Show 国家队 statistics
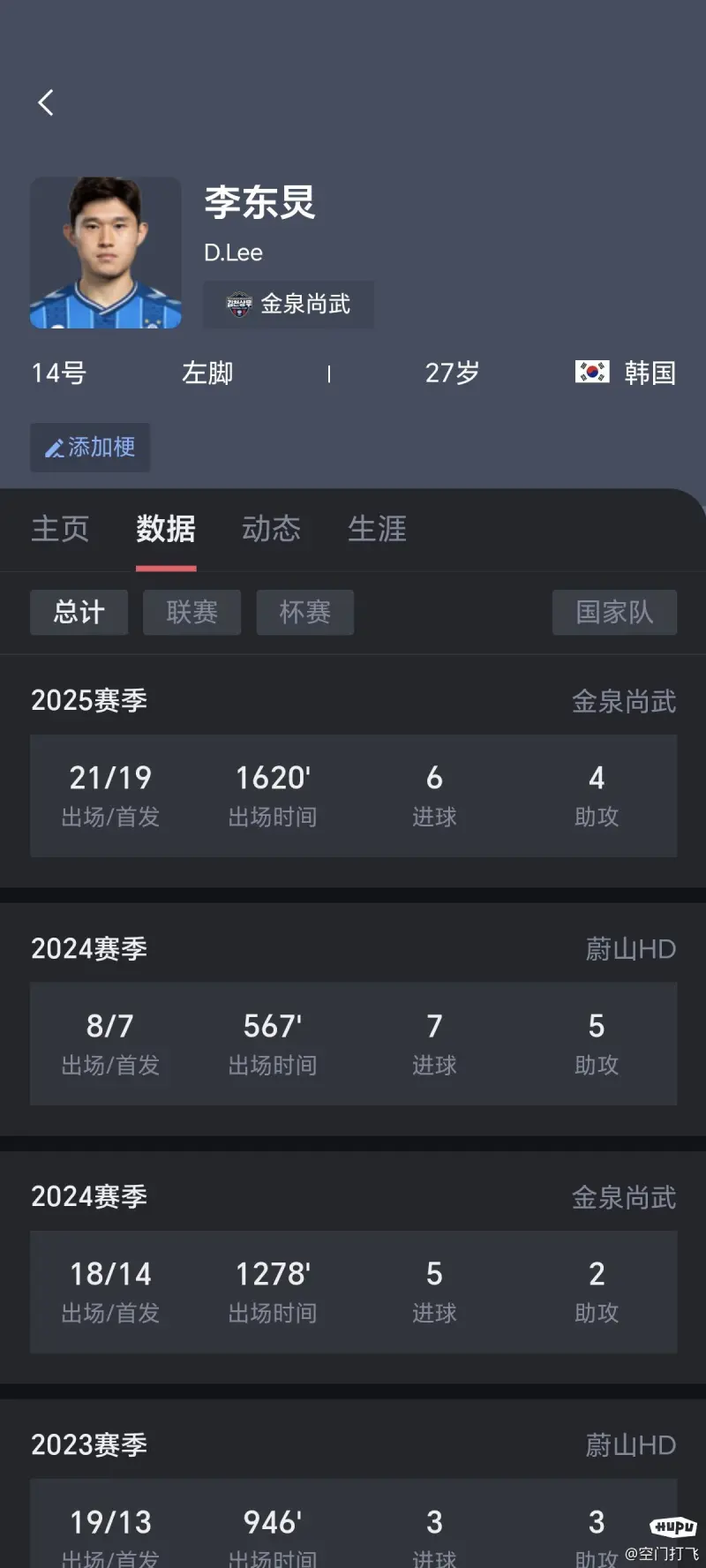The width and height of the screenshot is (706, 1568). [x=614, y=612]
